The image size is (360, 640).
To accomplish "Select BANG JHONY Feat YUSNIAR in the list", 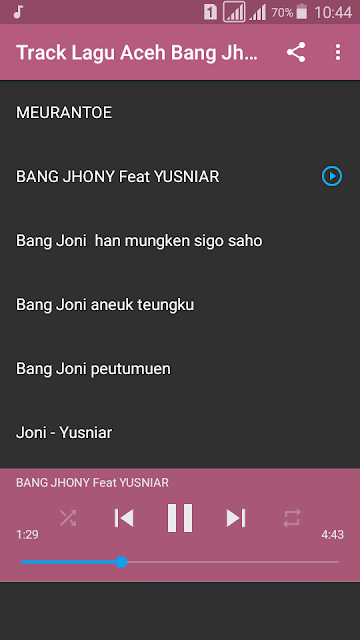I will click(x=180, y=176).
